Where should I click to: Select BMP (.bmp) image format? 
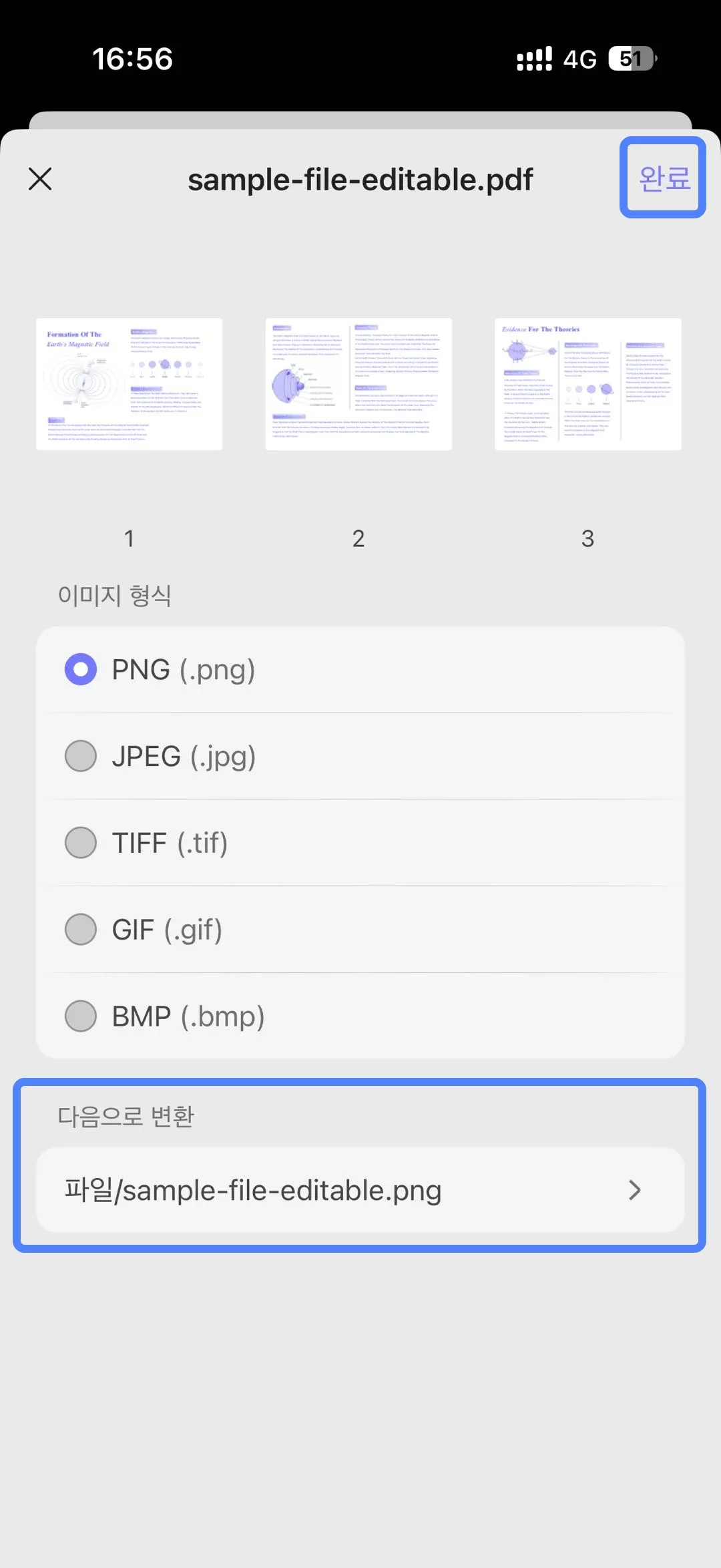(x=81, y=1016)
